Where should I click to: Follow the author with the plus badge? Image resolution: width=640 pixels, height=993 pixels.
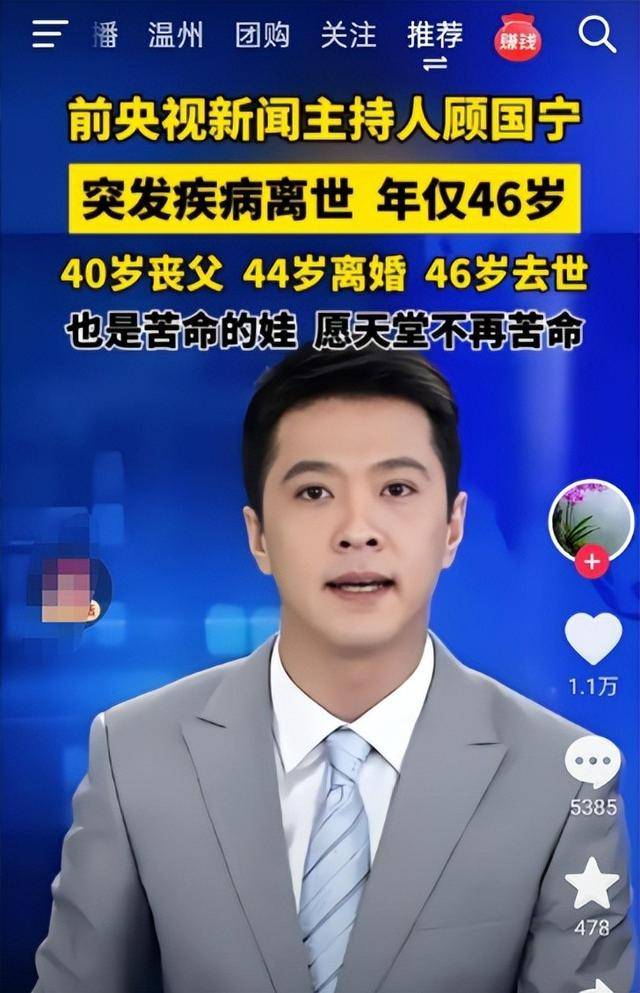pyautogui.click(x=592, y=562)
